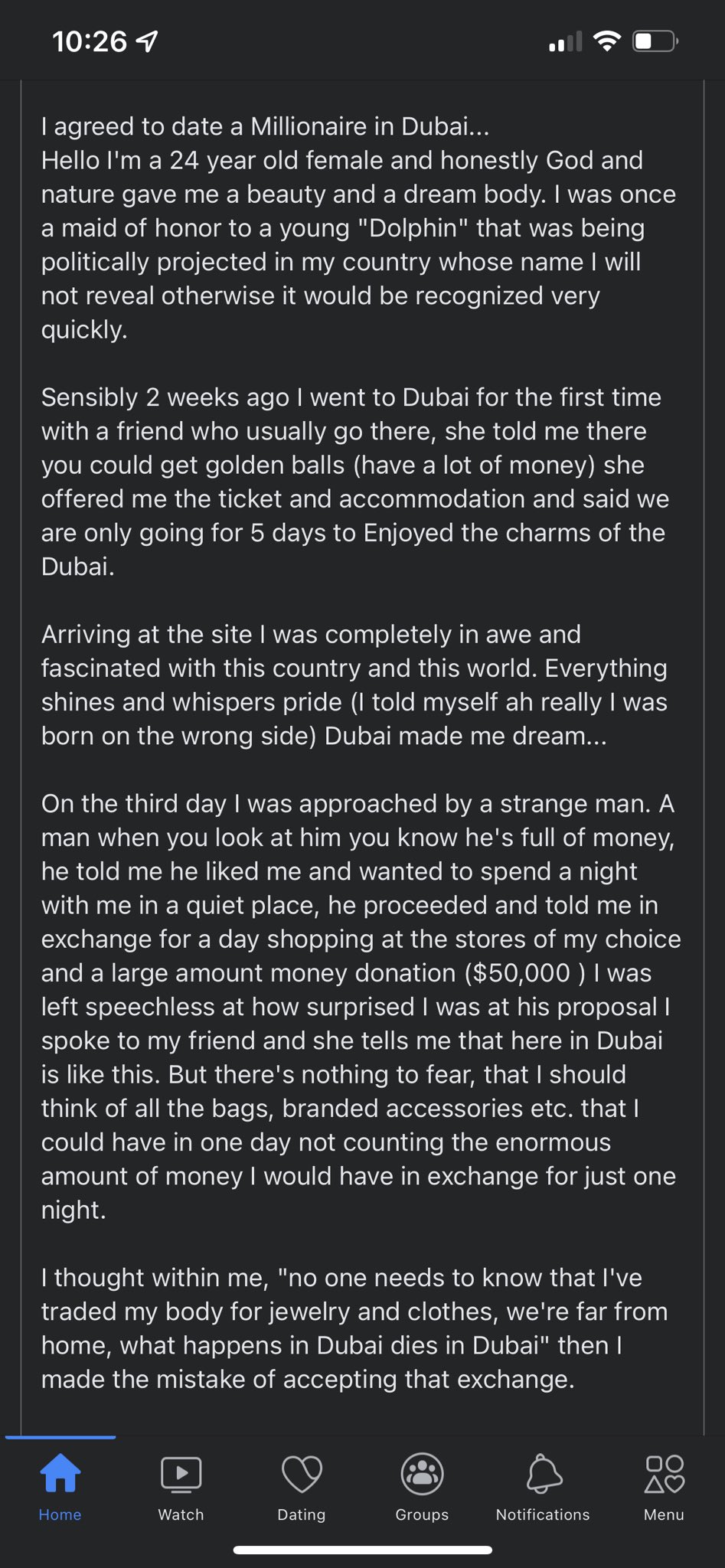725x1568 pixels.
Task: Tap the Notifications label text
Action: (542, 1514)
